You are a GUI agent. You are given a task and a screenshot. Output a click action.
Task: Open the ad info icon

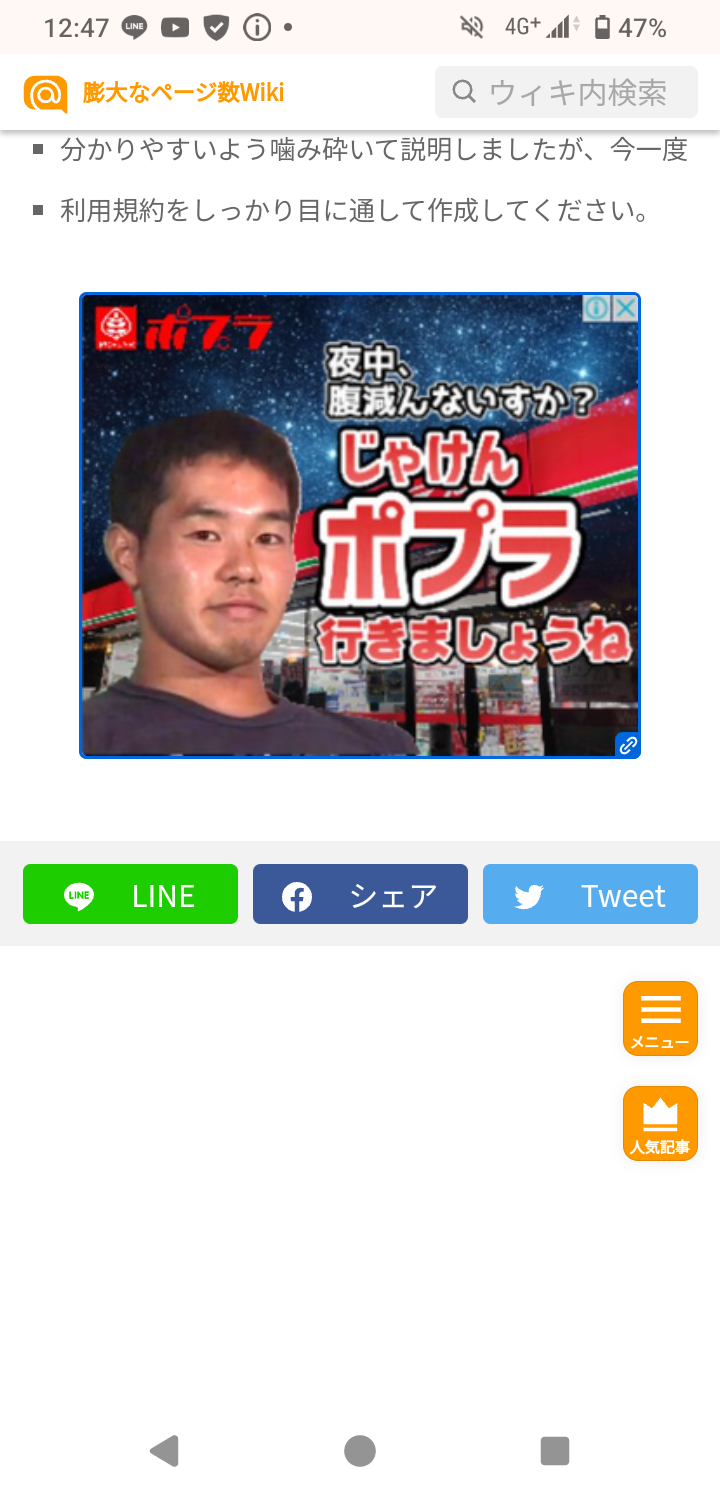click(x=597, y=308)
